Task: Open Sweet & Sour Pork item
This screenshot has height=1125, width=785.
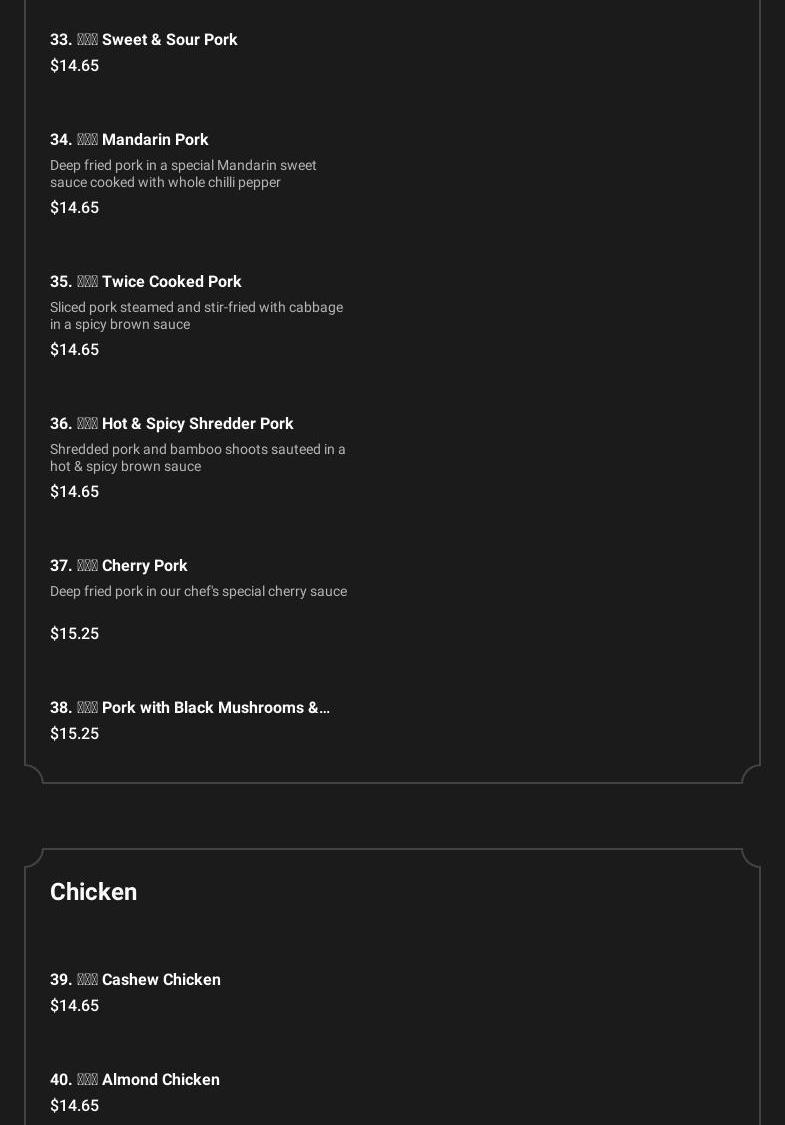Action: pyautogui.click(x=144, y=40)
